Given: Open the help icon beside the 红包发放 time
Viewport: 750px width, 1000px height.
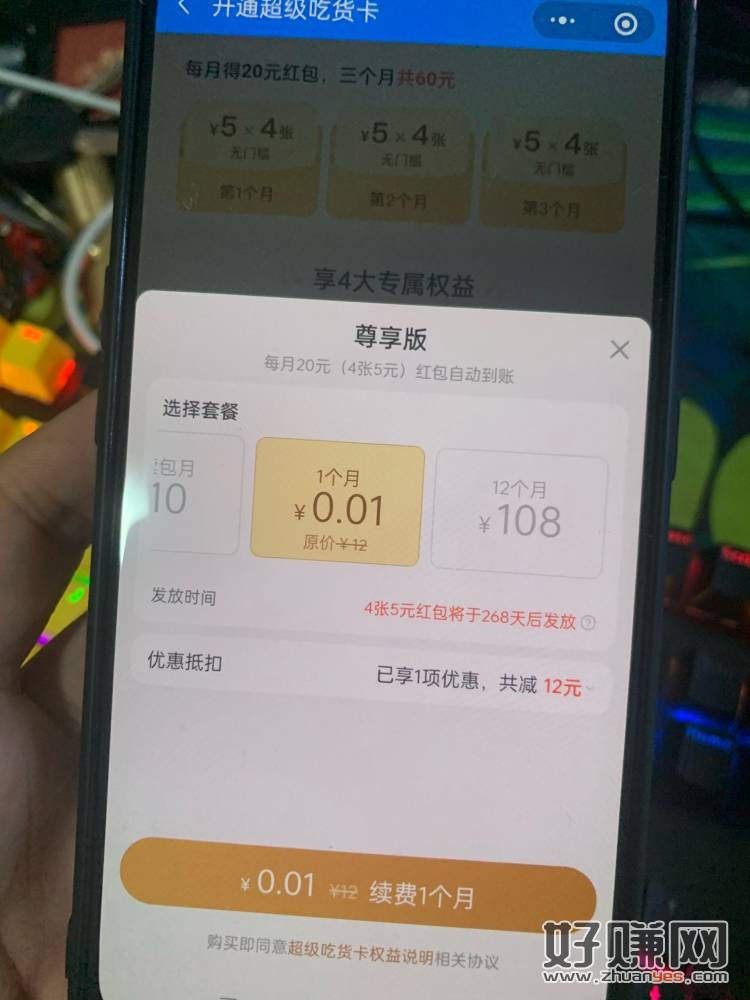Looking at the screenshot, I should point(588,622).
